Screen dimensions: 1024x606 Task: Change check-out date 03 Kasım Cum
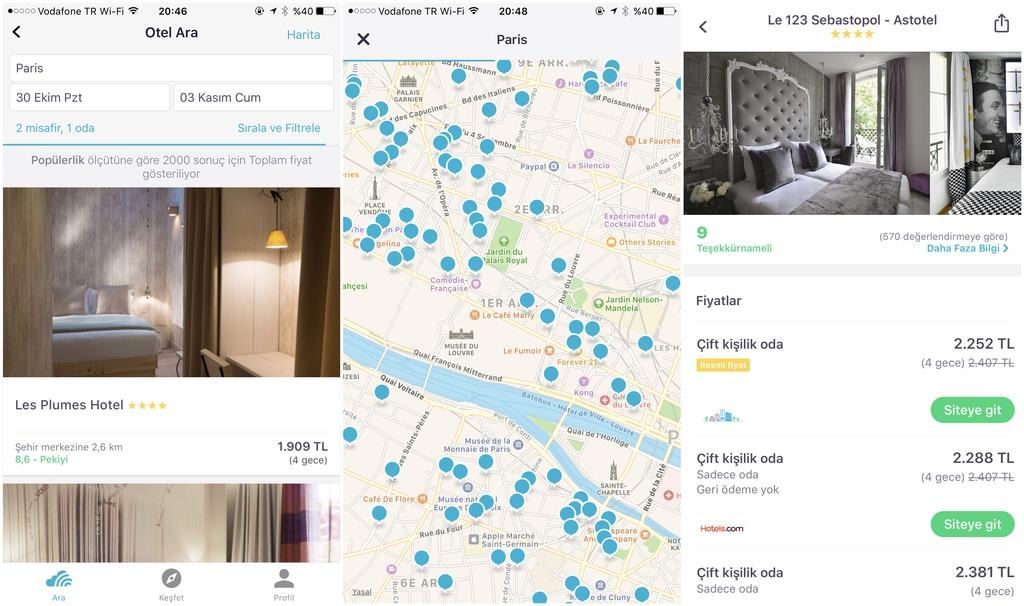coord(253,97)
